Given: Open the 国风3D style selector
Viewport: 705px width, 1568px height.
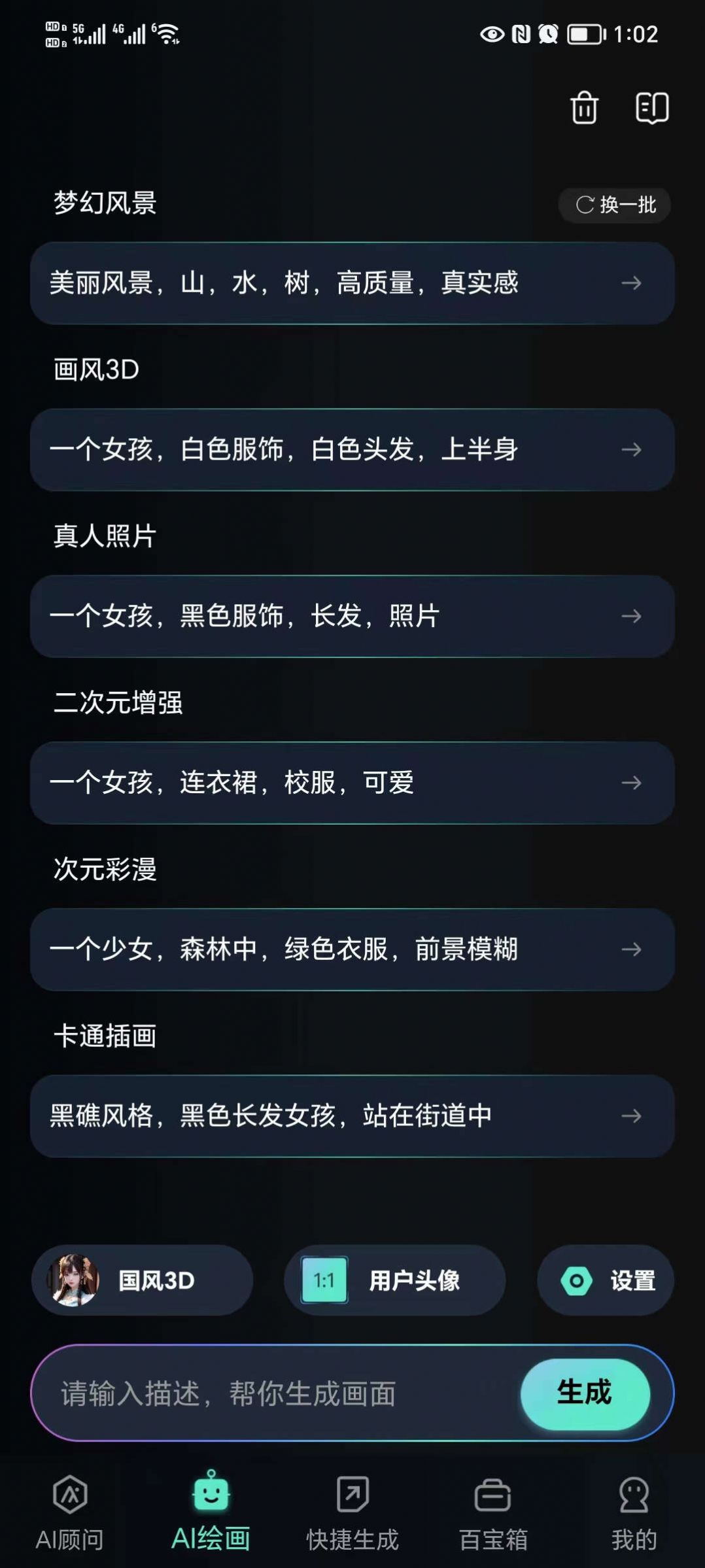Looking at the screenshot, I should click(x=143, y=1280).
